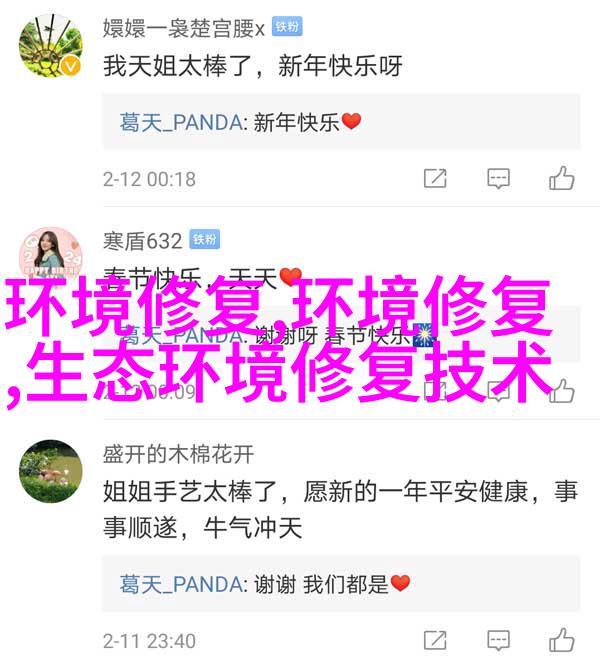
Task: Repost the 2-12 00:18 comment
Action: point(435,179)
